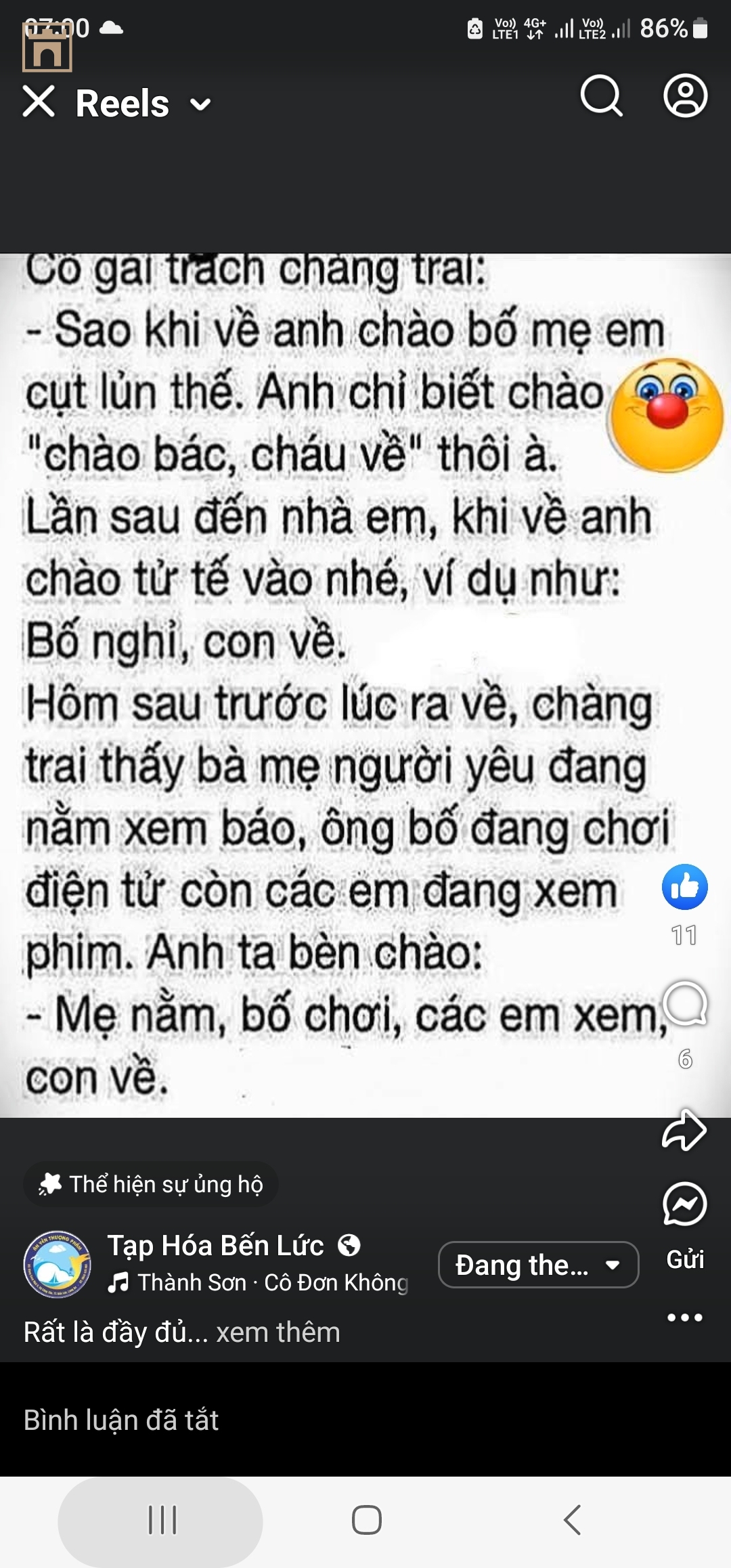Image resolution: width=731 pixels, height=1568 pixels.
Task: Open Reels search
Action: (x=601, y=97)
